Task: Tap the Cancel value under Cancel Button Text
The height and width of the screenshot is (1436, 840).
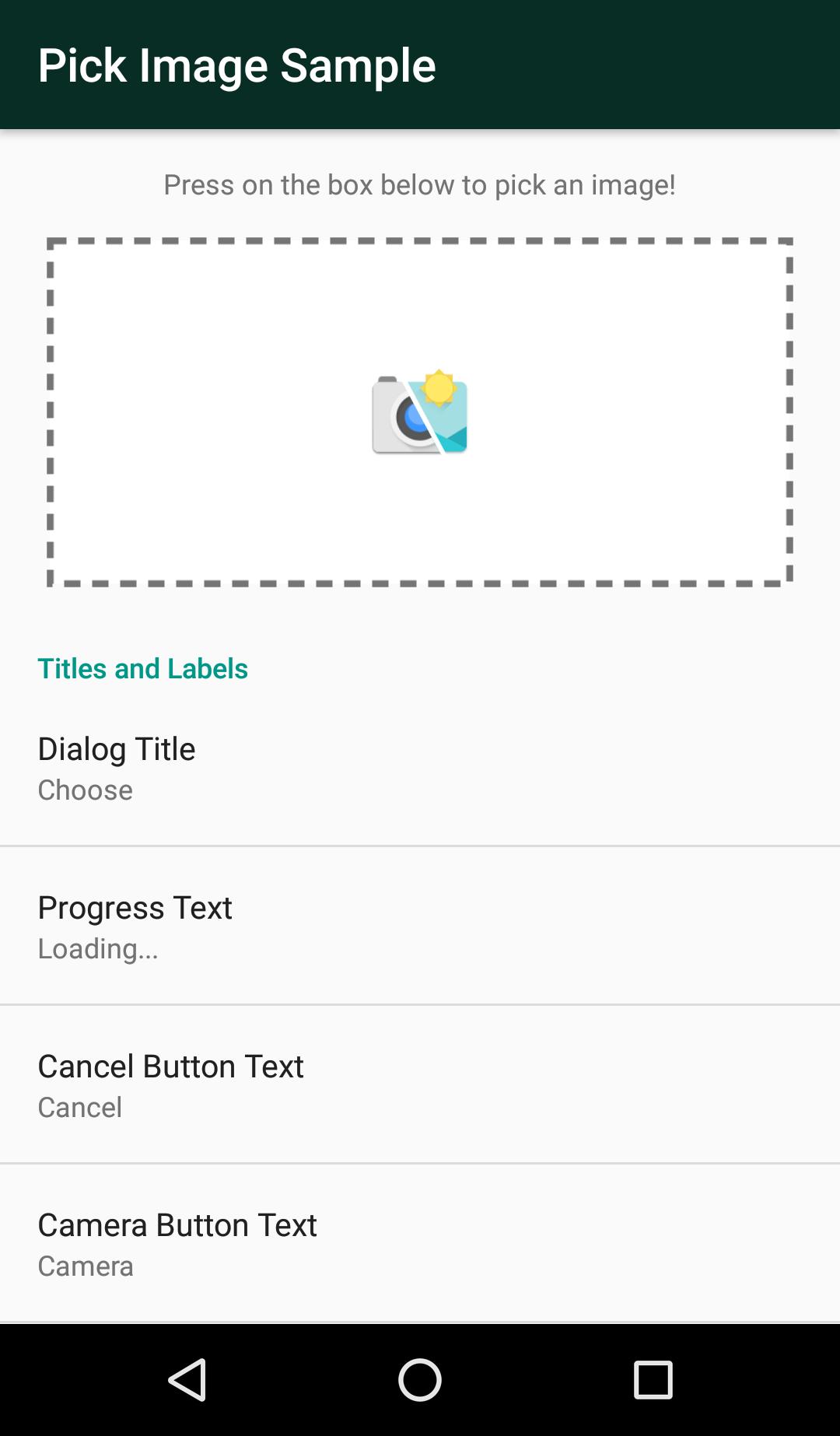Action: pos(79,1107)
